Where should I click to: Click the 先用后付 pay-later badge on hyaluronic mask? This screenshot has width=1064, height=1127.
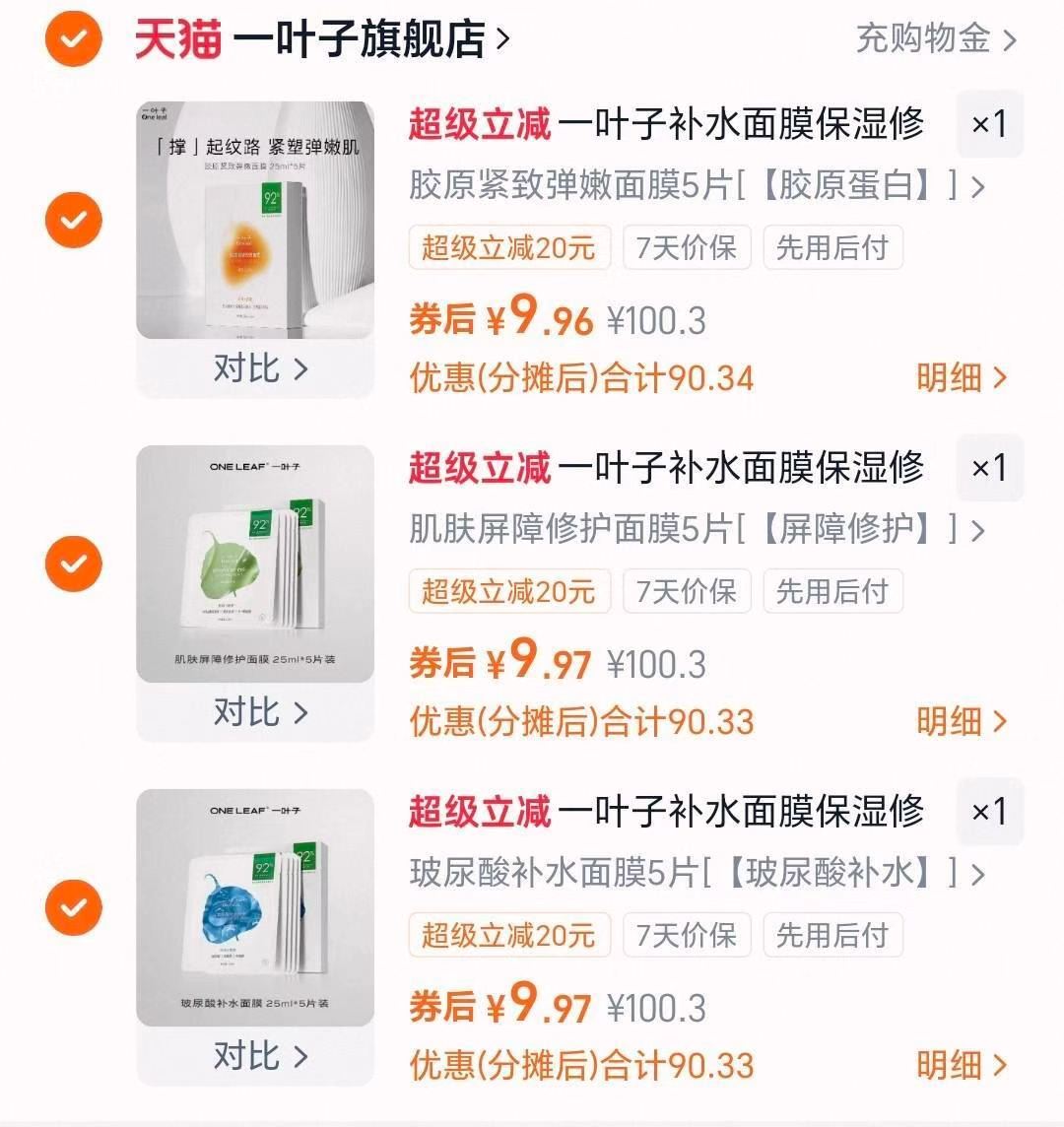click(832, 936)
